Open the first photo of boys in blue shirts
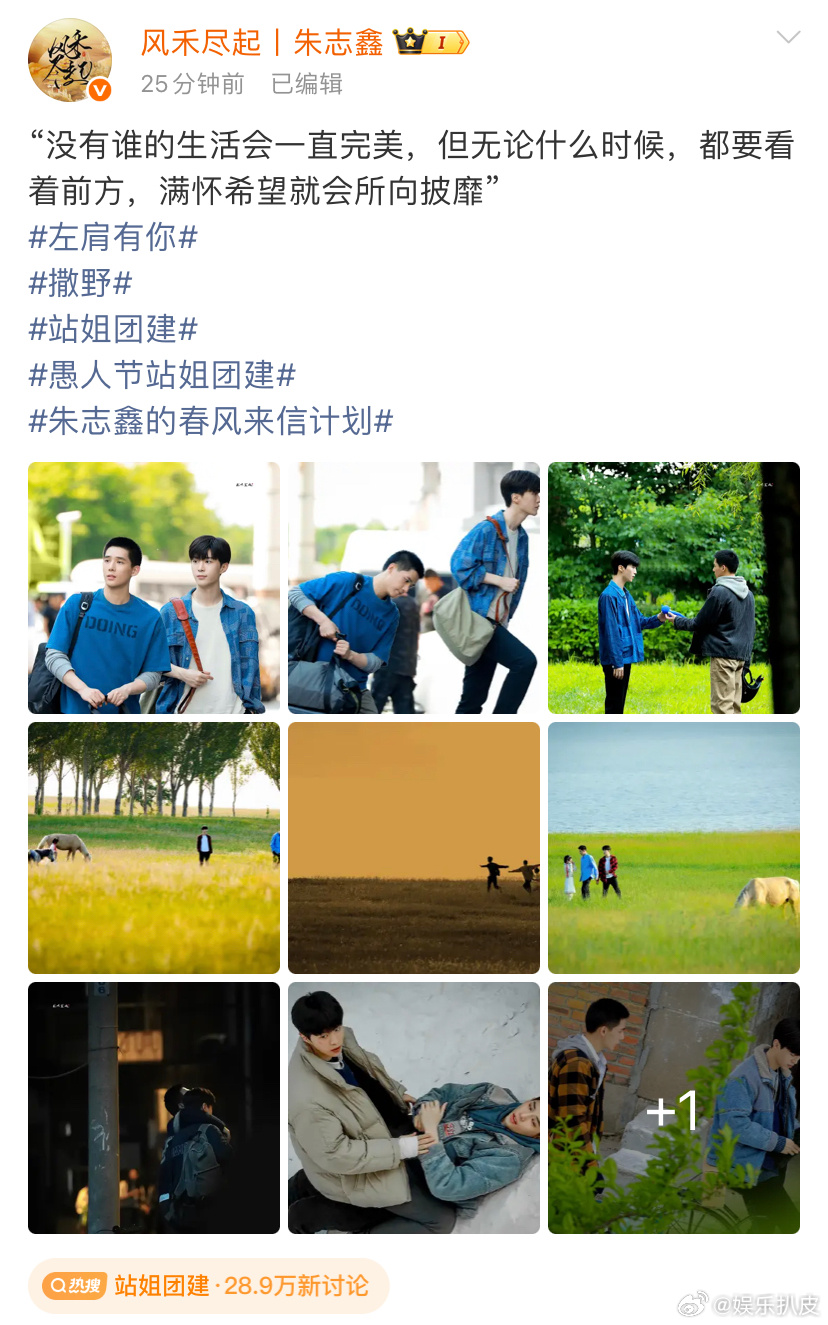Screen dimensions: 828x1325 [153, 587]
